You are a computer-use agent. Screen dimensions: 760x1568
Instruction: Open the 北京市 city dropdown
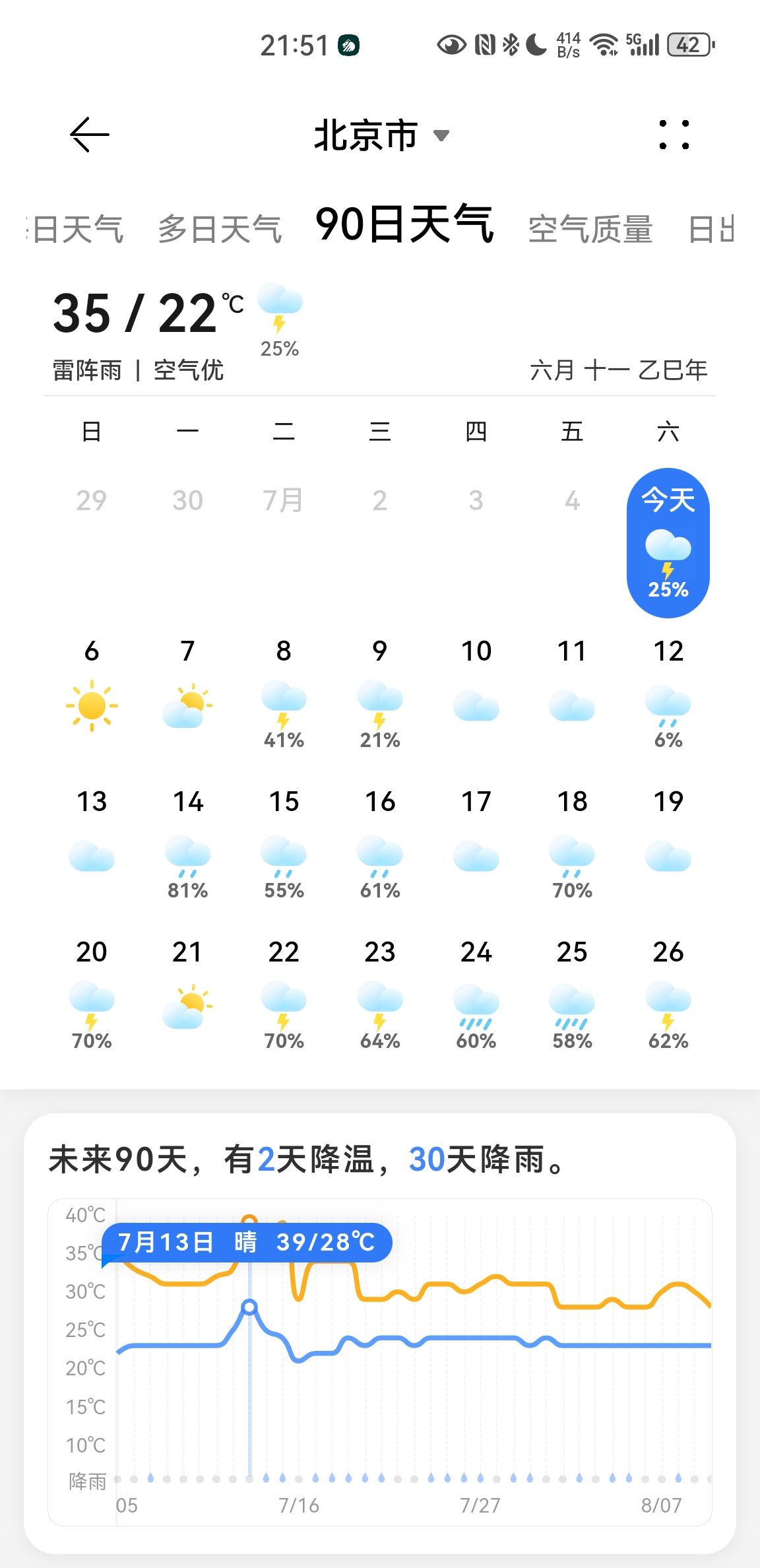[381, 135]
